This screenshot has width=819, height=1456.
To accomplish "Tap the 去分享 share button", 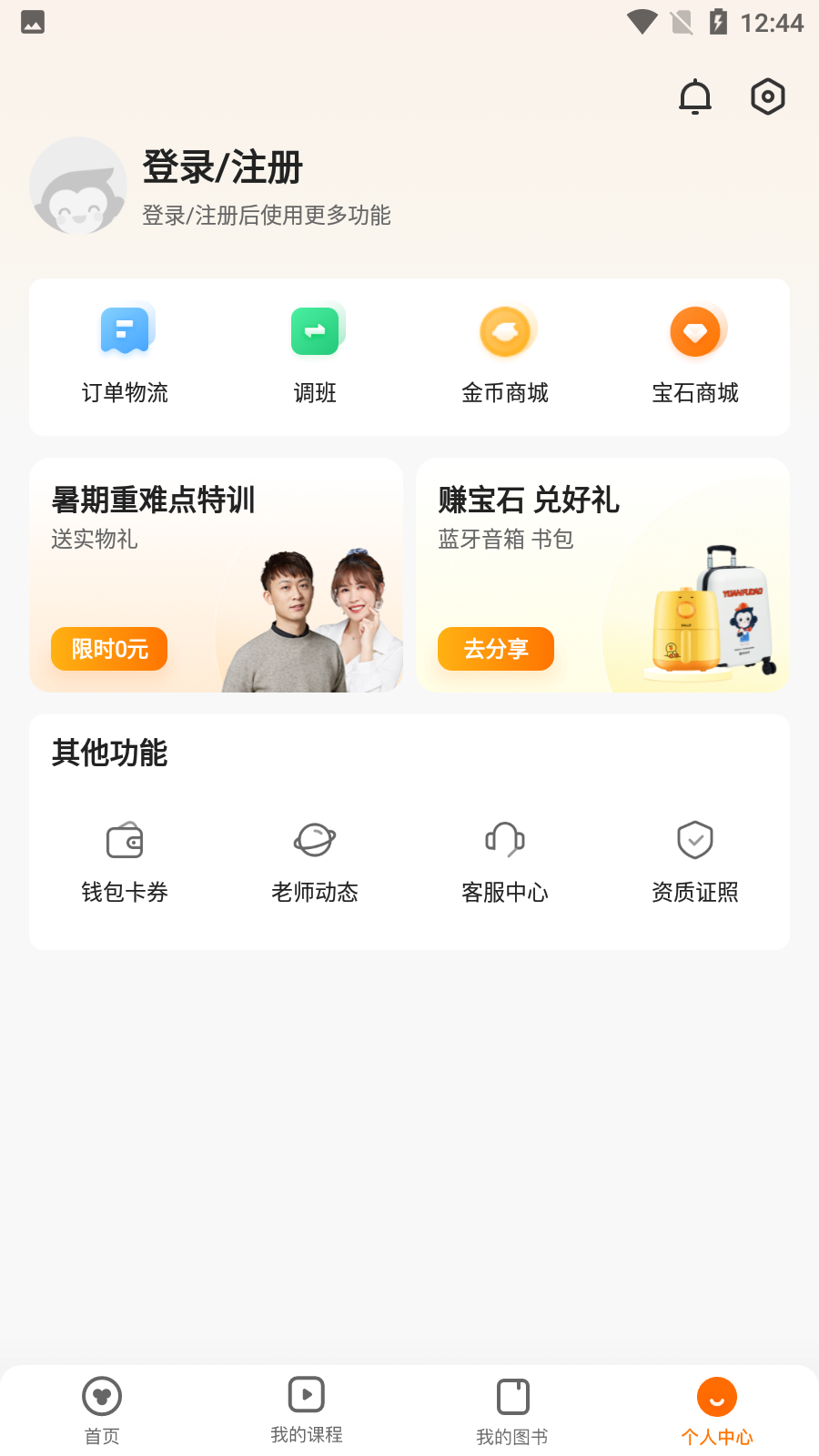I will click(x=496, y=649).
